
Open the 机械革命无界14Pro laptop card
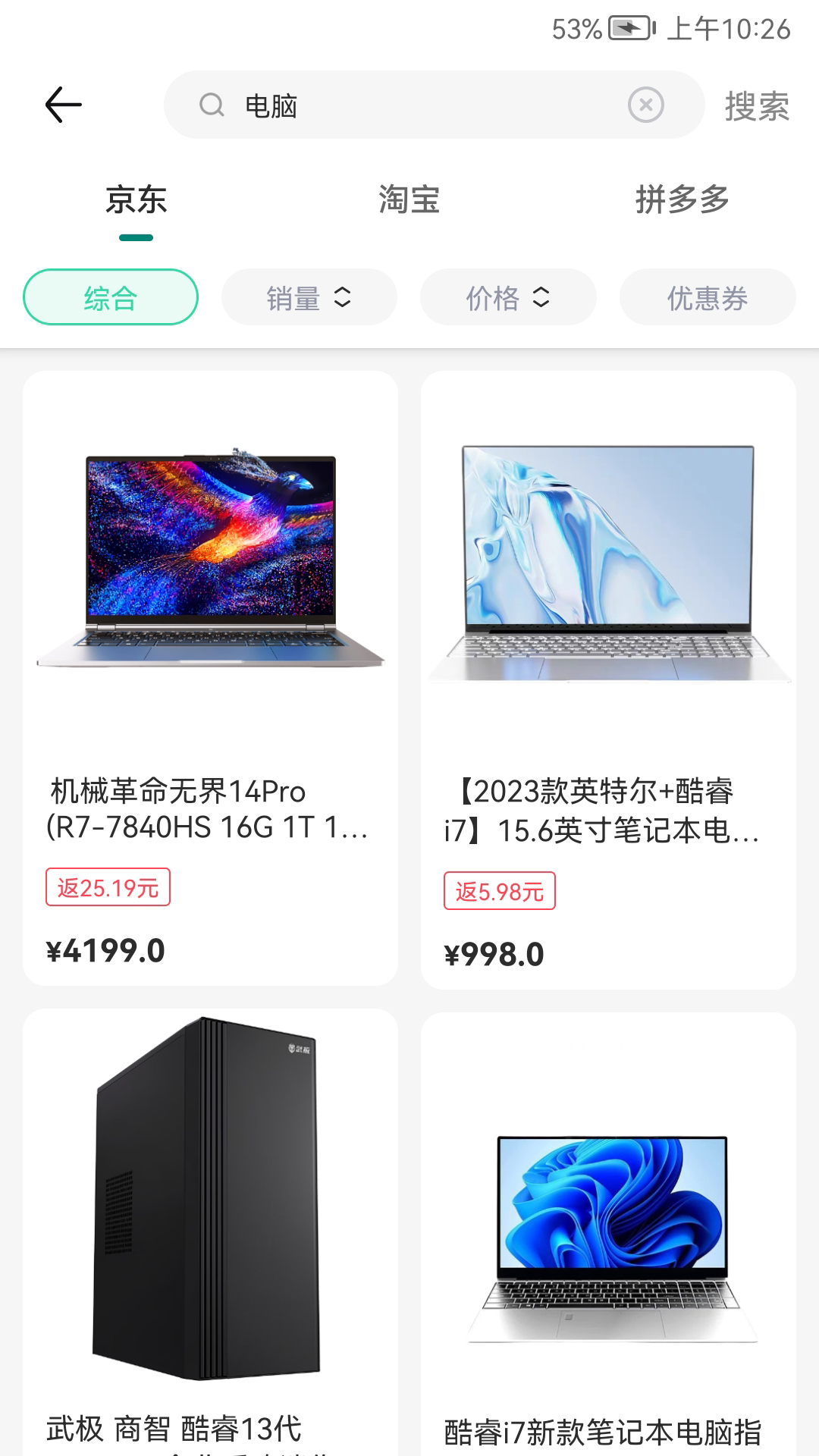210,678
